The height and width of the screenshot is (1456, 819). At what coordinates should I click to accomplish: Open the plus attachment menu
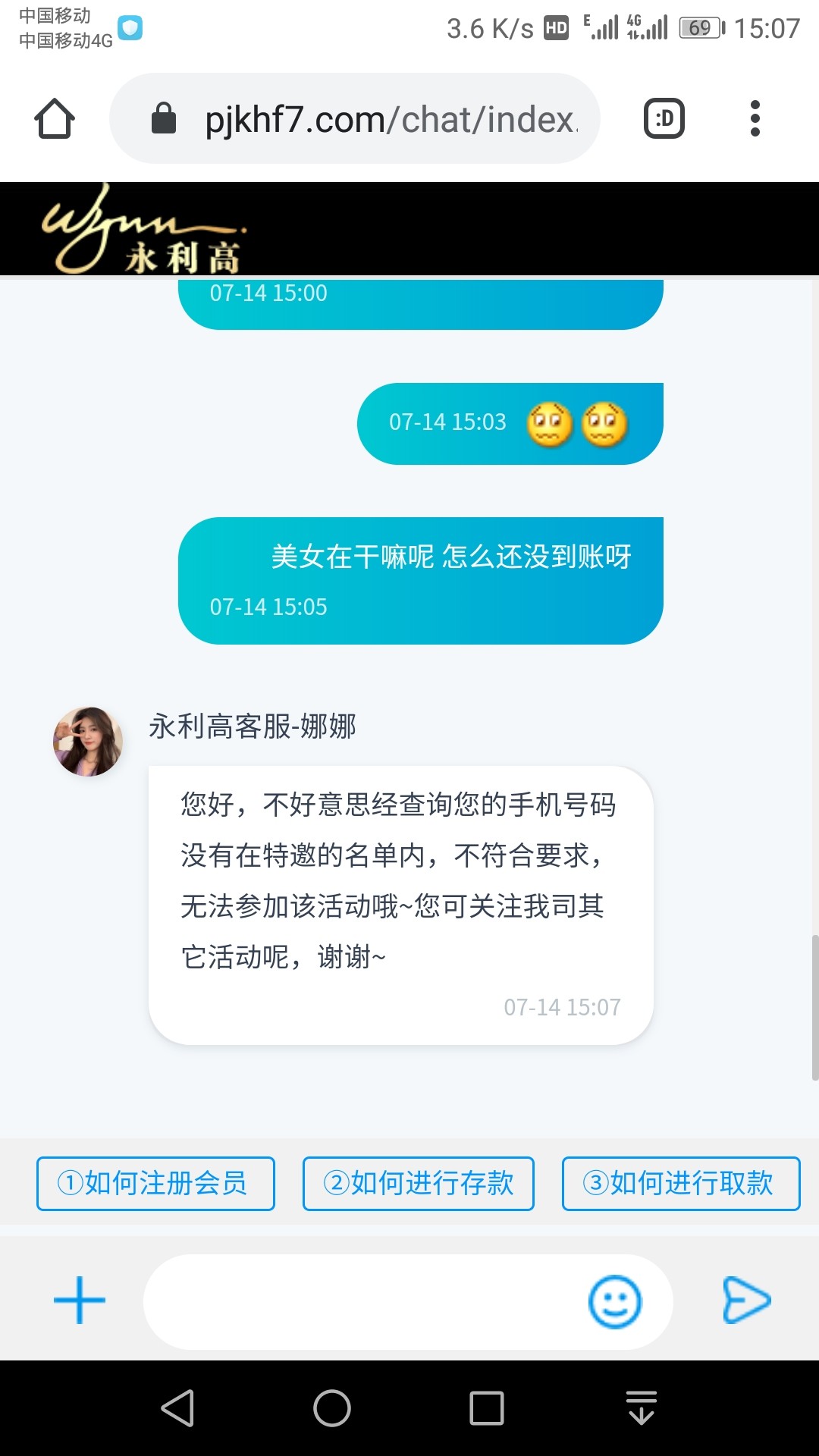(x=80, y=1300)
